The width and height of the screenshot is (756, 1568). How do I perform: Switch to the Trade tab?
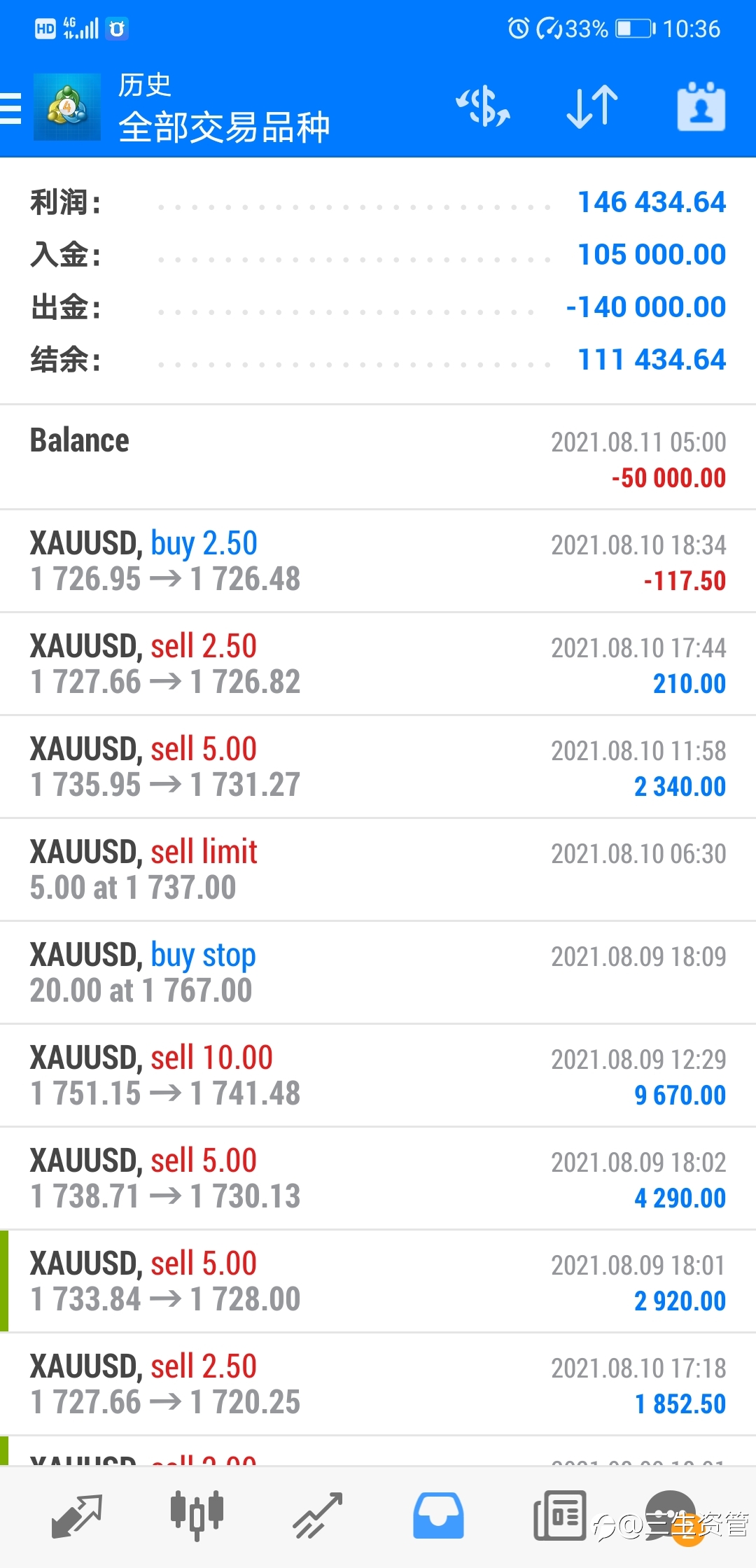(x=318, y=1517)
